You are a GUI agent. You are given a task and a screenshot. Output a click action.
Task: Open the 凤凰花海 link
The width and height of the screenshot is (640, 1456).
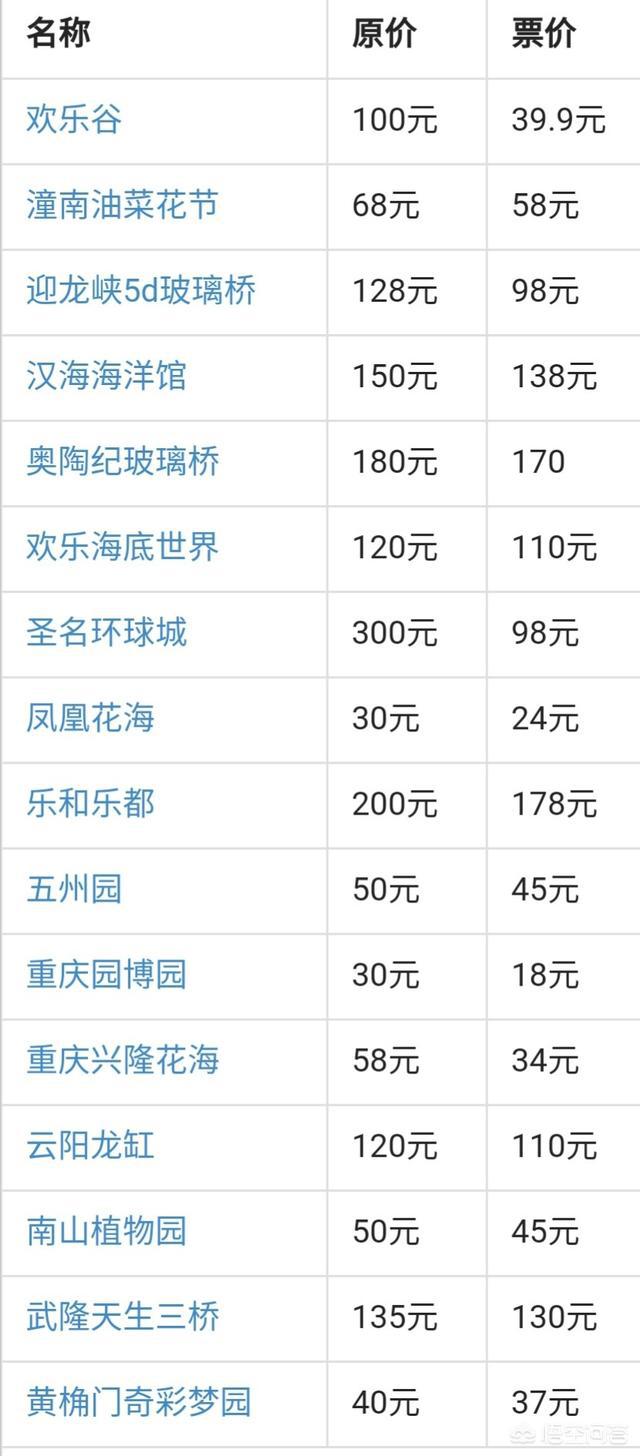(90, 718)
